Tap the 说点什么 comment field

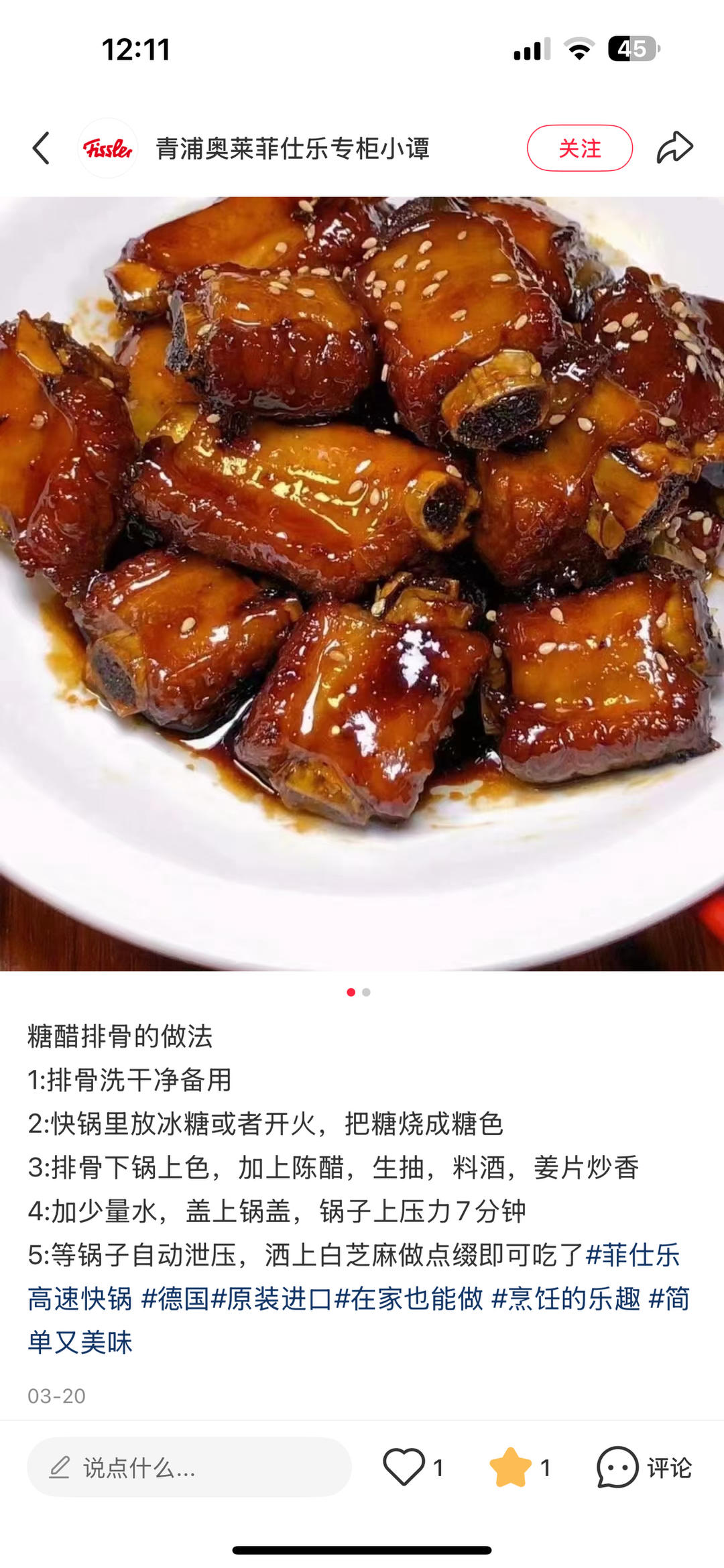189,1467
